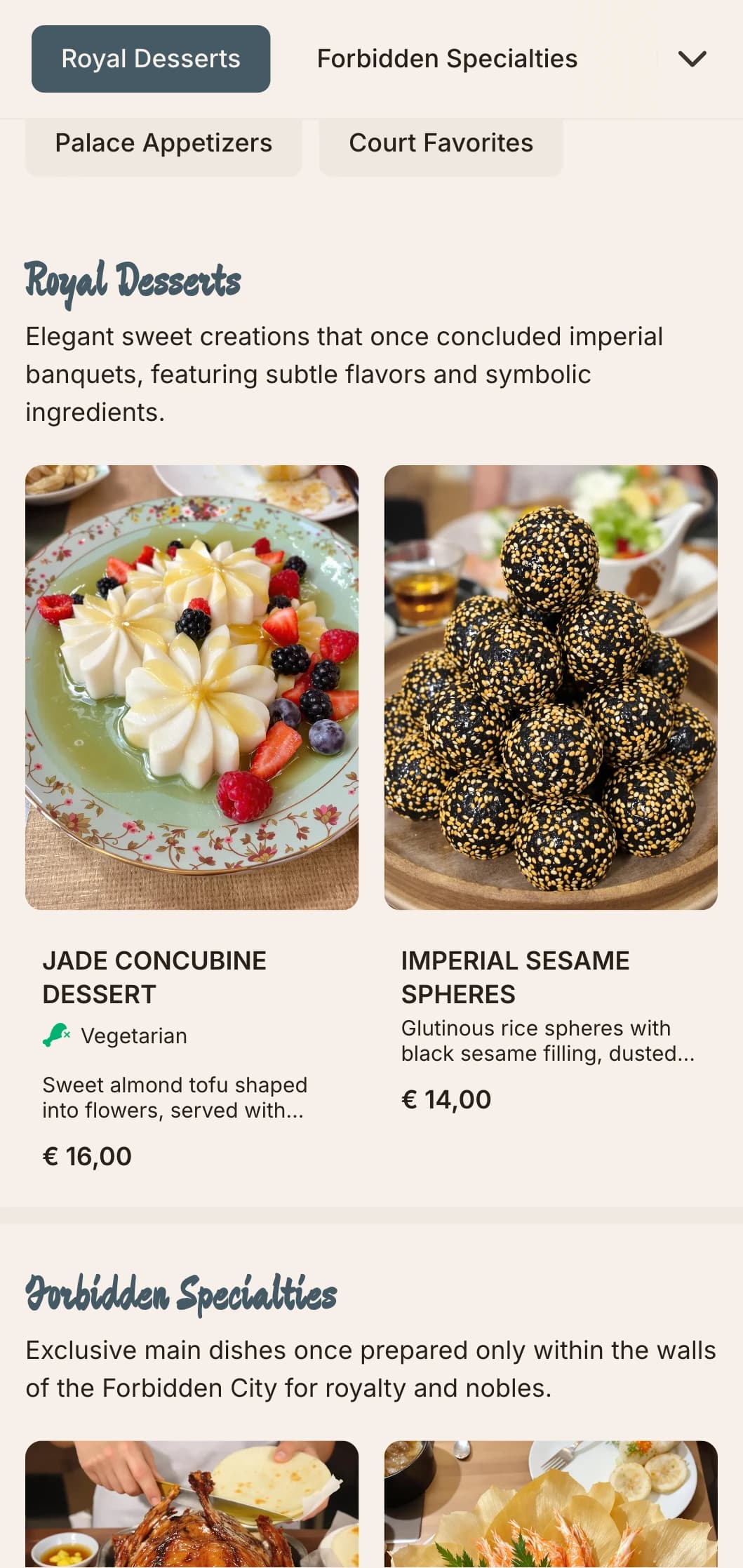743x1568 pixels.
Task: Jump to the Palace Appetizers category
Action: (x=163, y=143)
